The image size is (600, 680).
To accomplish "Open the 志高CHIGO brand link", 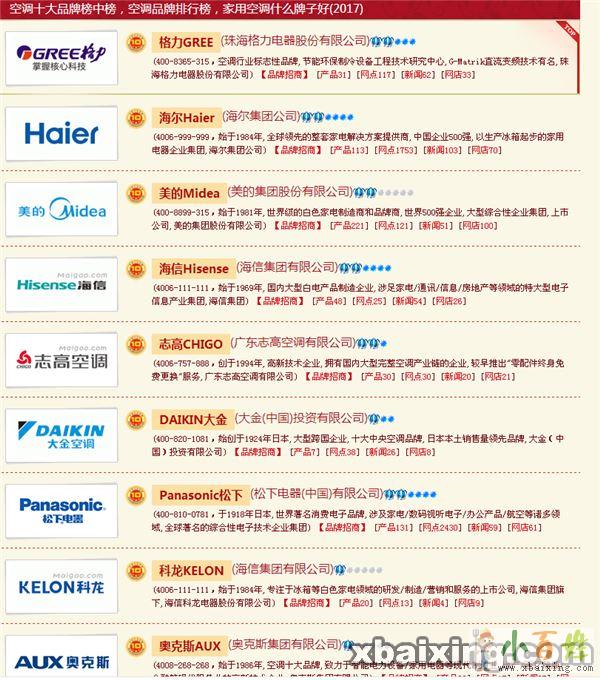I will 190,343.
